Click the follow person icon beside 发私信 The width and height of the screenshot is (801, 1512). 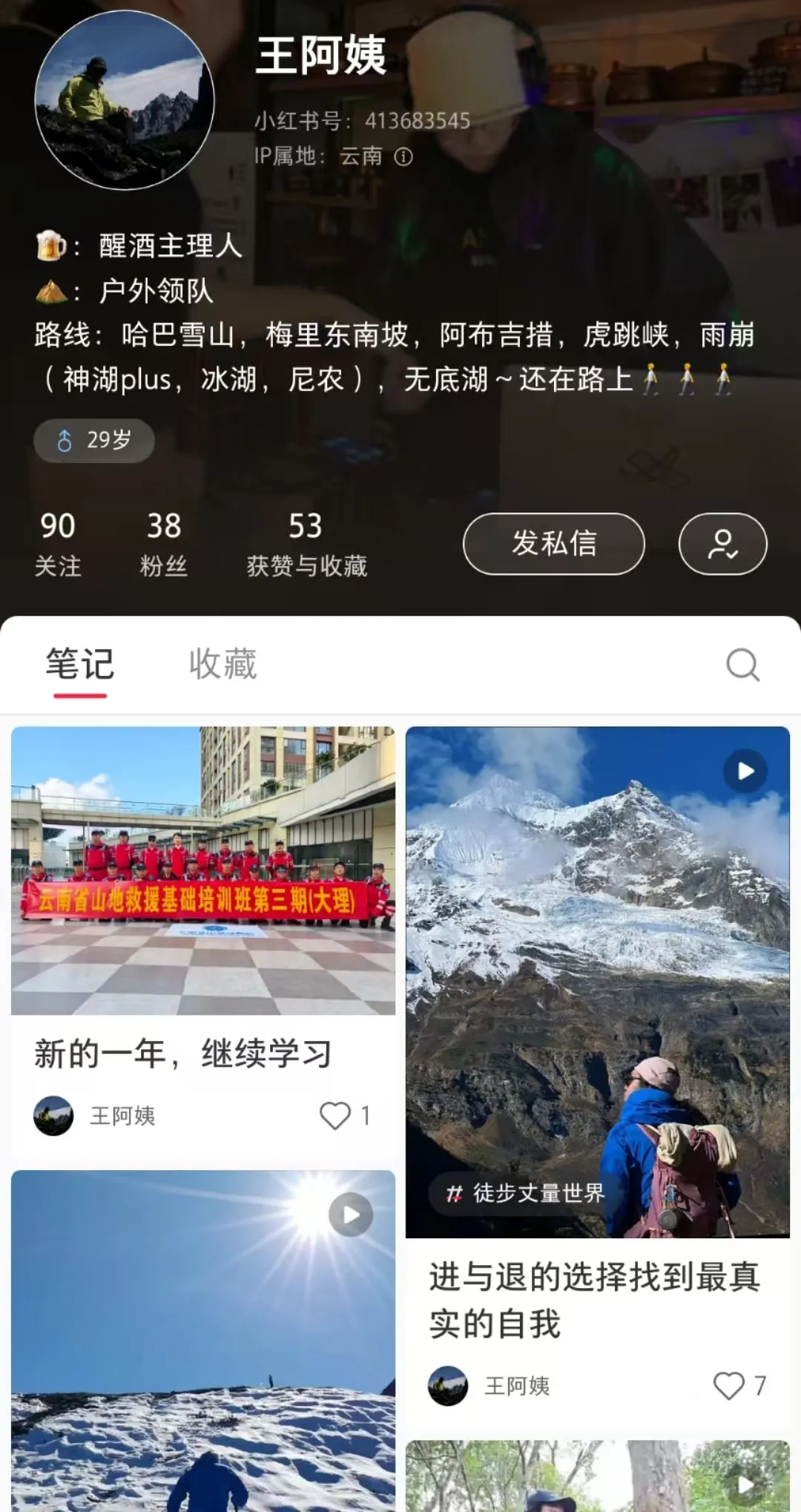[x=722, y=543]
